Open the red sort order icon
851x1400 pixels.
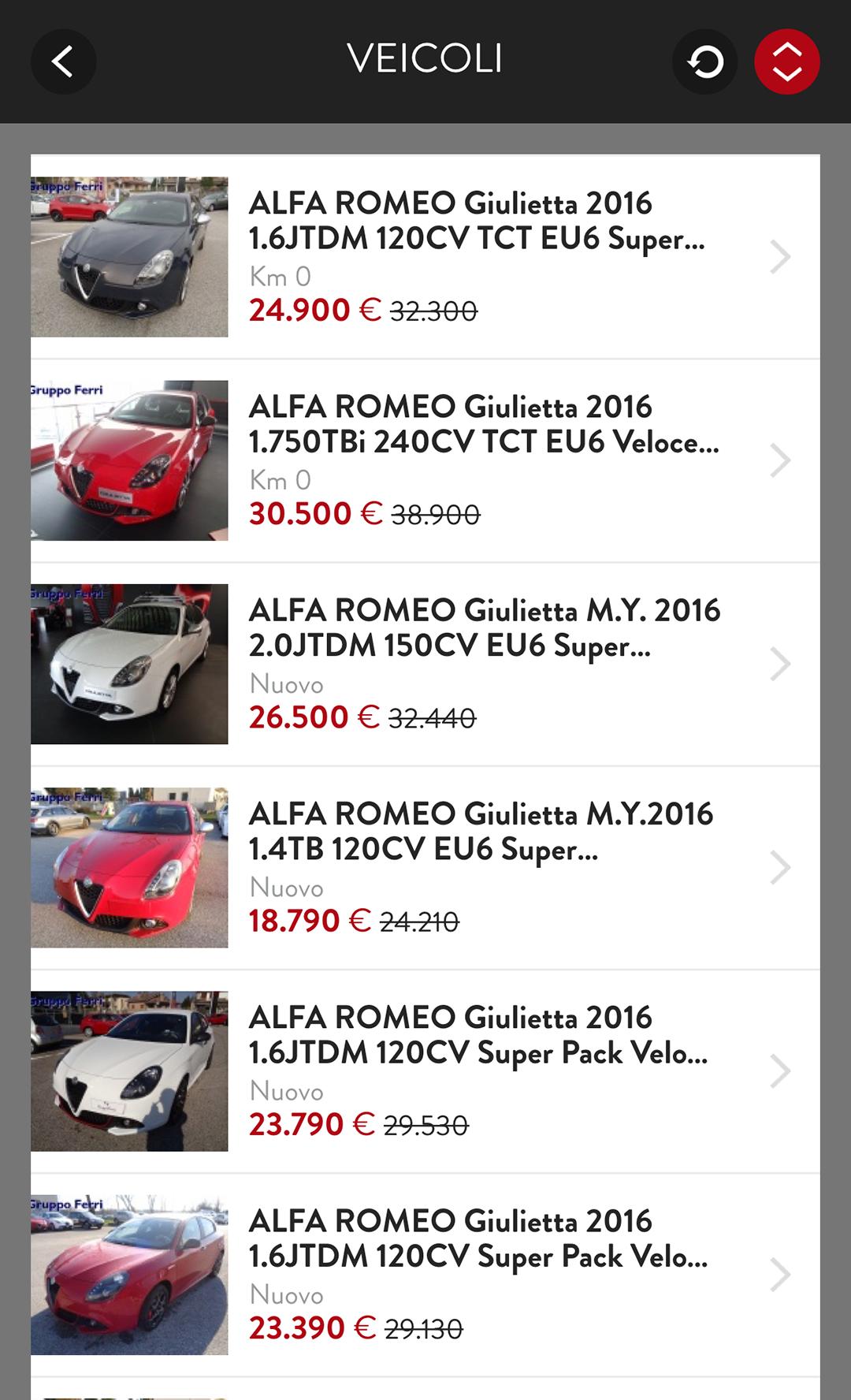(786, 61)
